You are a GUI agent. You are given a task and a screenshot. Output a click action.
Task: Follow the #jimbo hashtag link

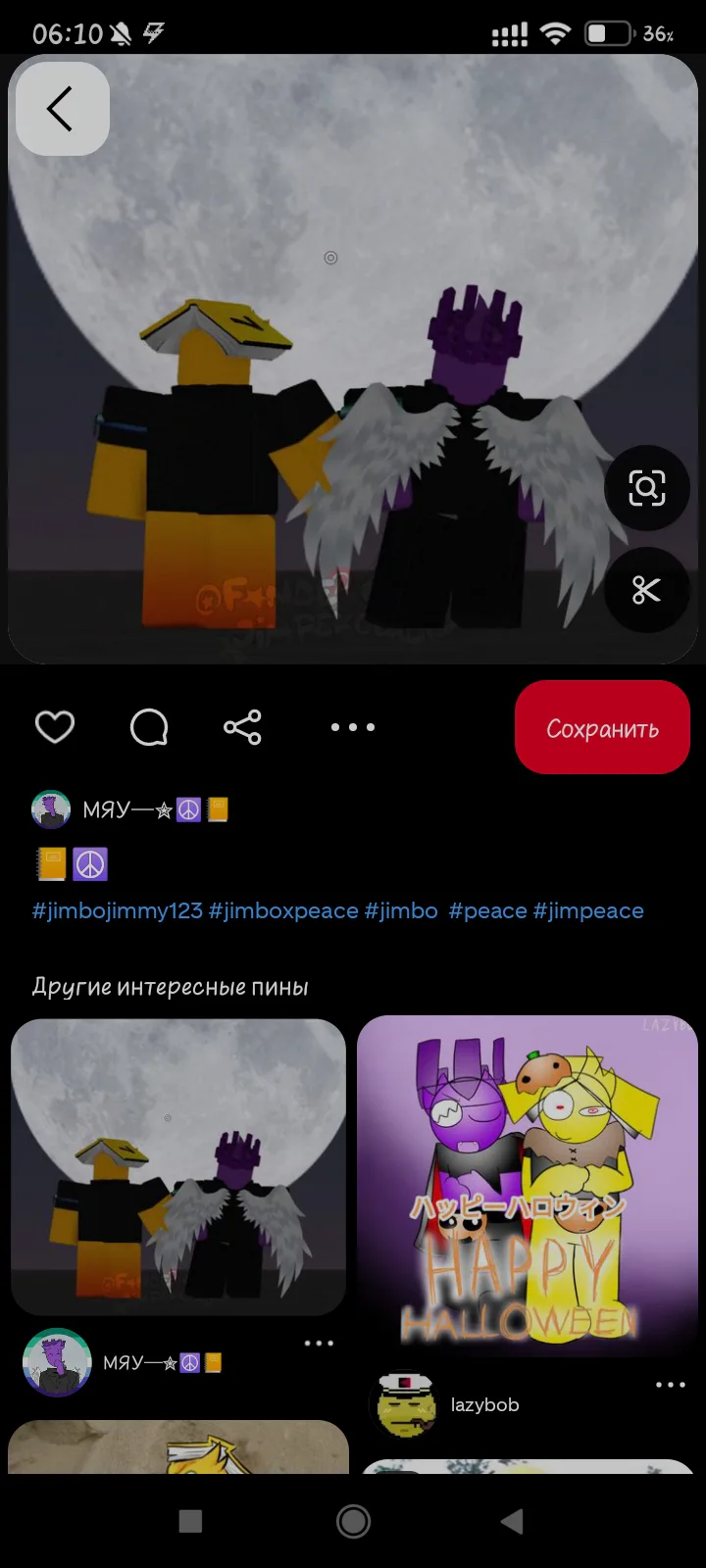tap(401, 910)
